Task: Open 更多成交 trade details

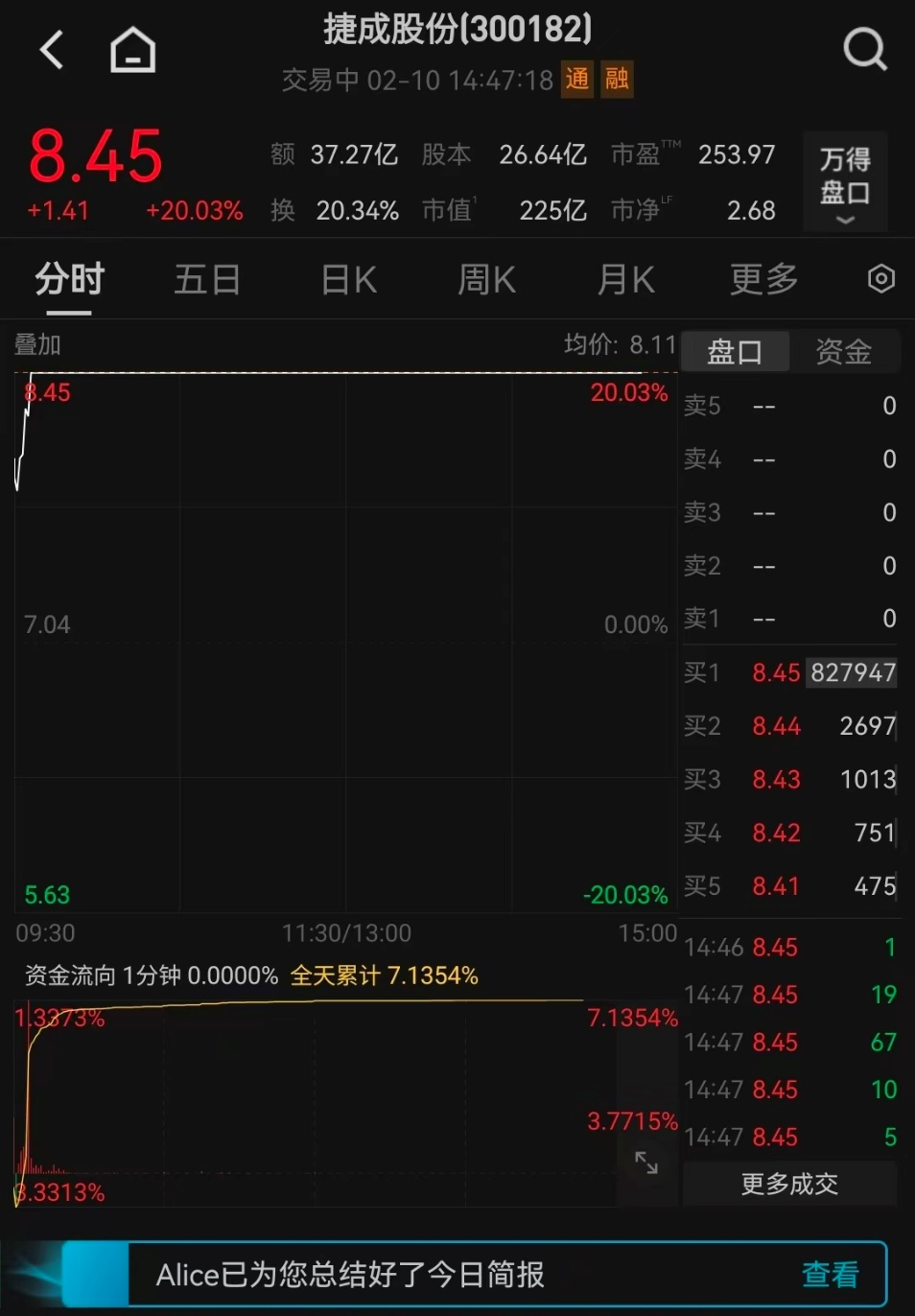Action: 789,1185
